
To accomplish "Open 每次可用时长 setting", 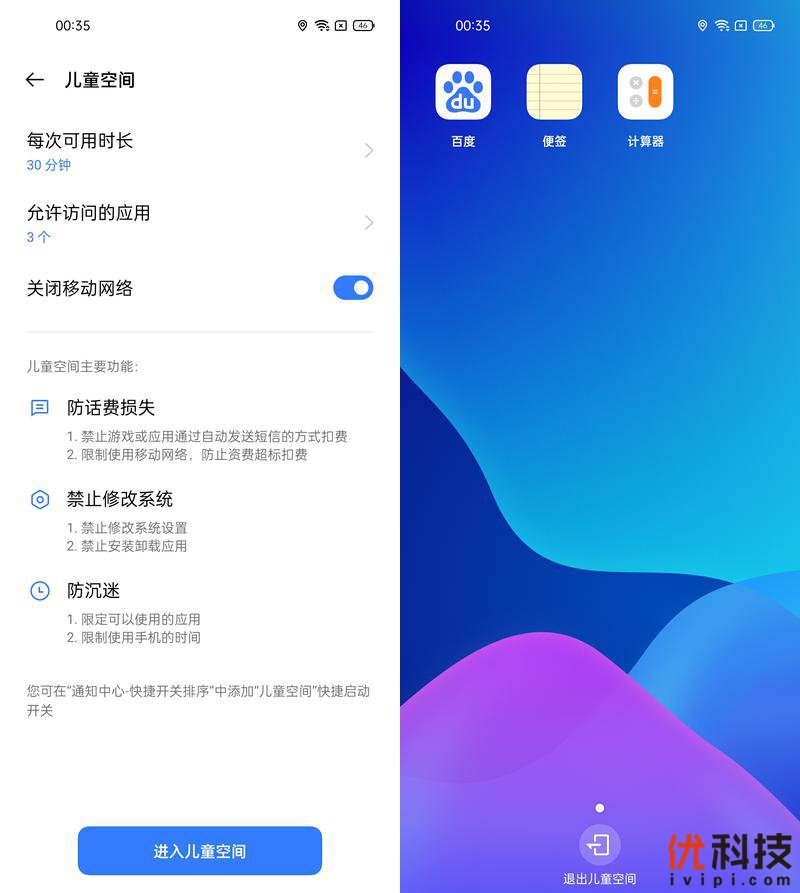I will (200, 151).
